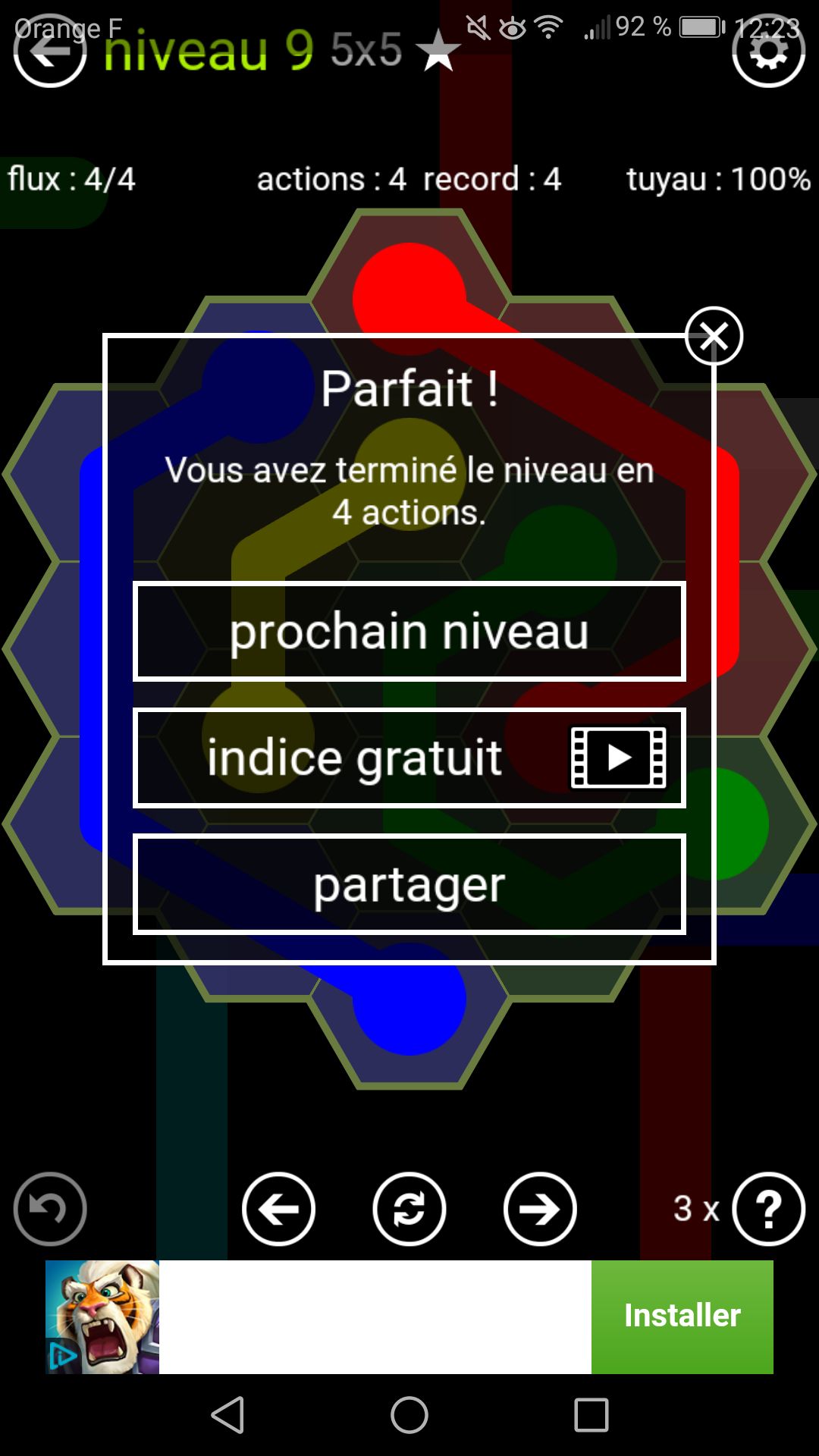
Task: Tap the system home button
Action: (x=409, y=1415)
